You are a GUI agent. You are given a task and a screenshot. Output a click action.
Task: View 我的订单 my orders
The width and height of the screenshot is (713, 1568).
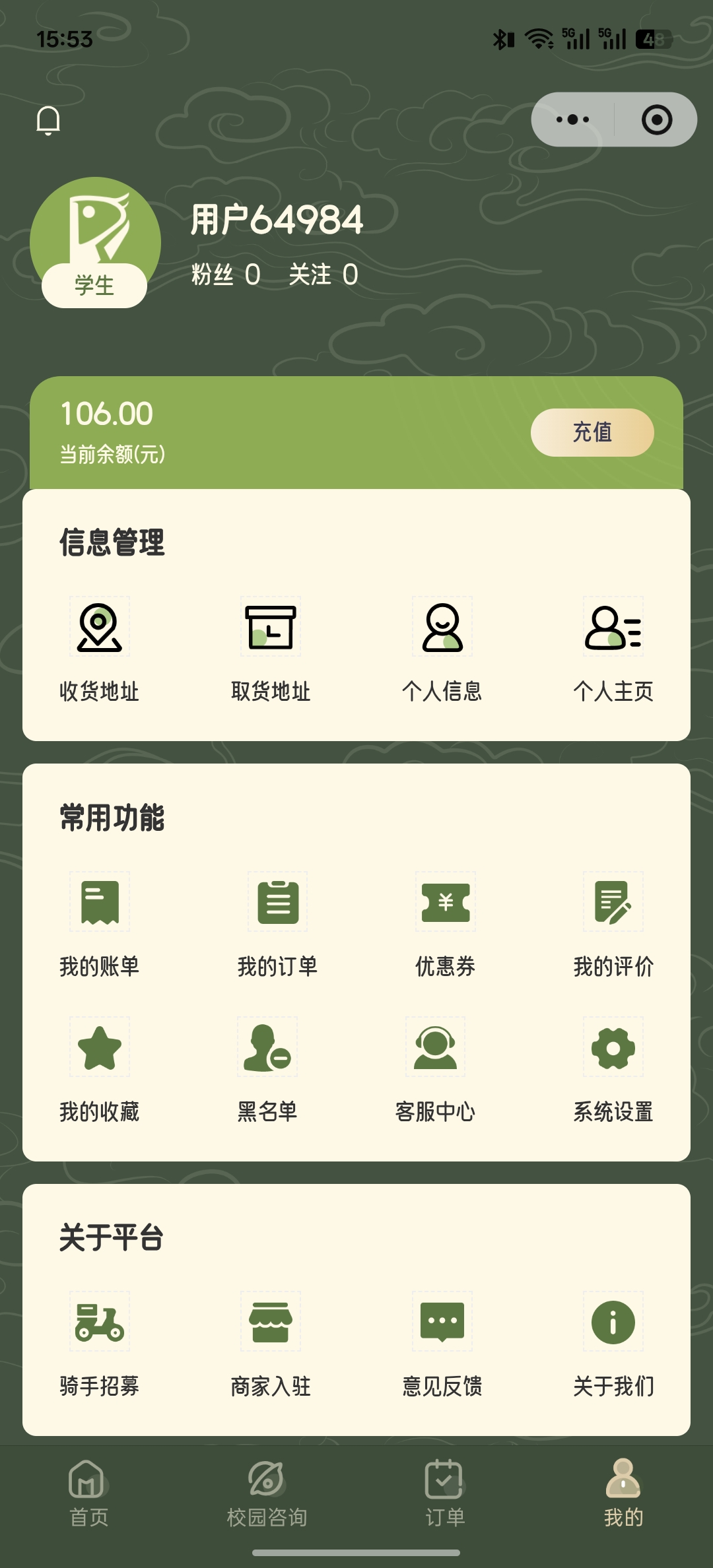pos(277,924)
